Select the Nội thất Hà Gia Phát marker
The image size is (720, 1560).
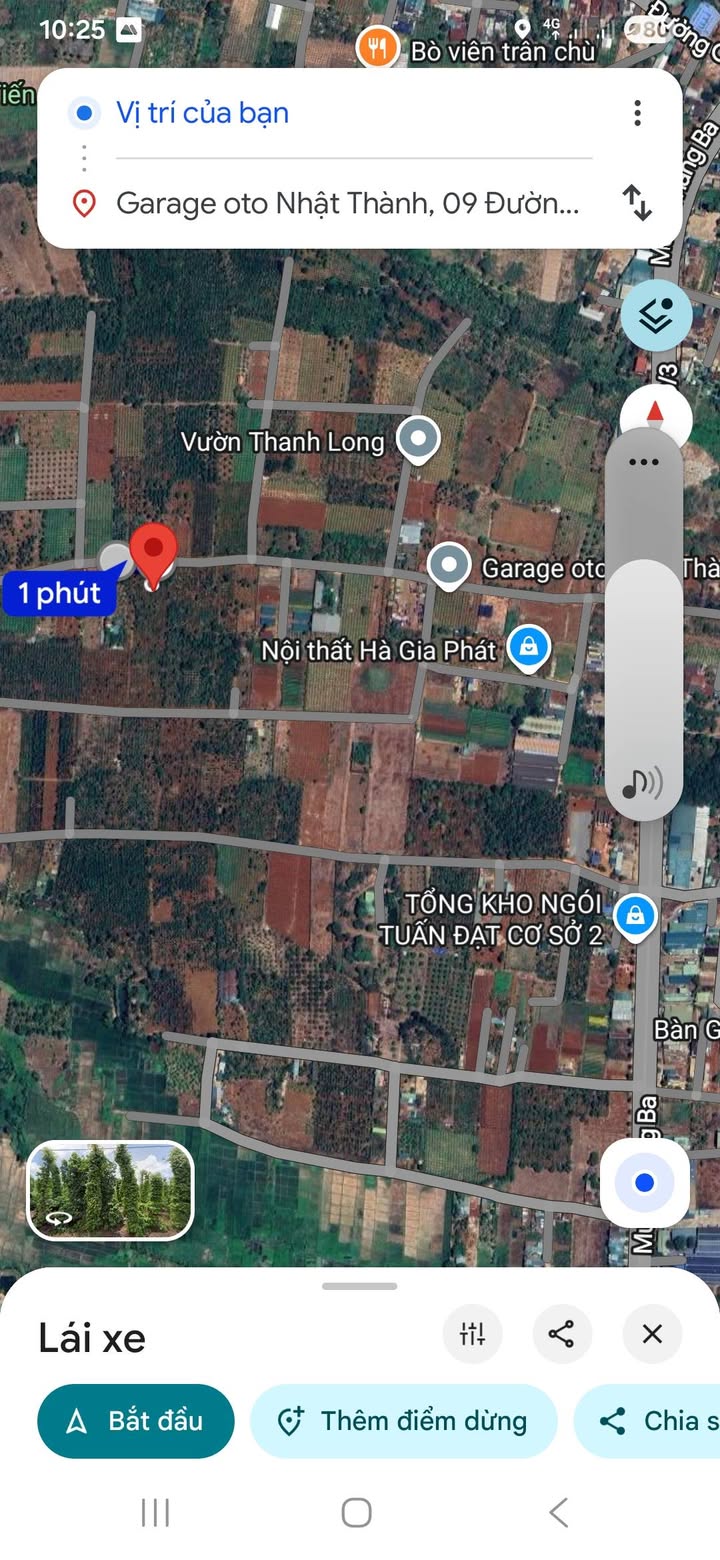[528, 647]
